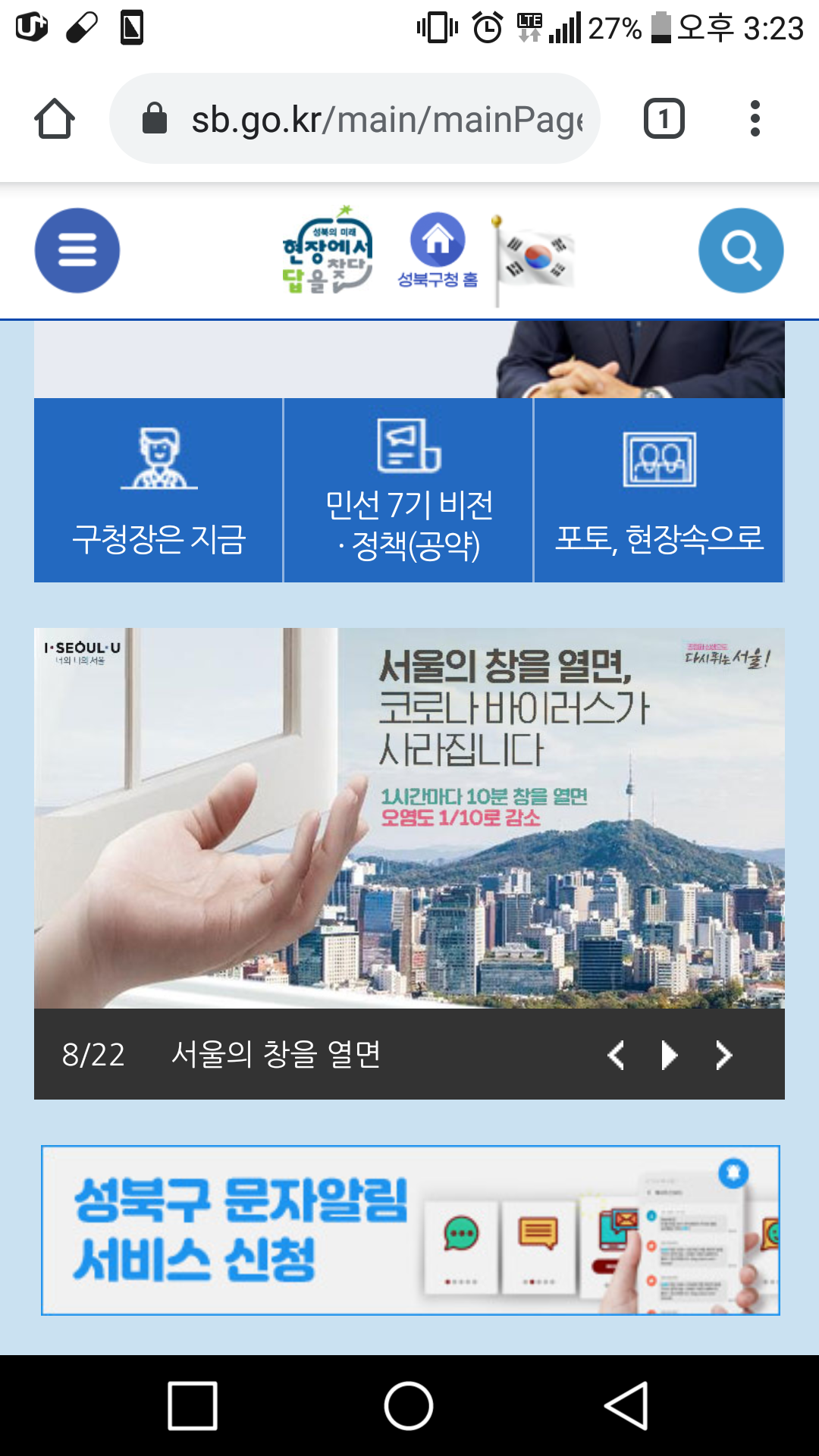Open recent apps overview
Screen dimensions: 819x1456
point(193,1405)
